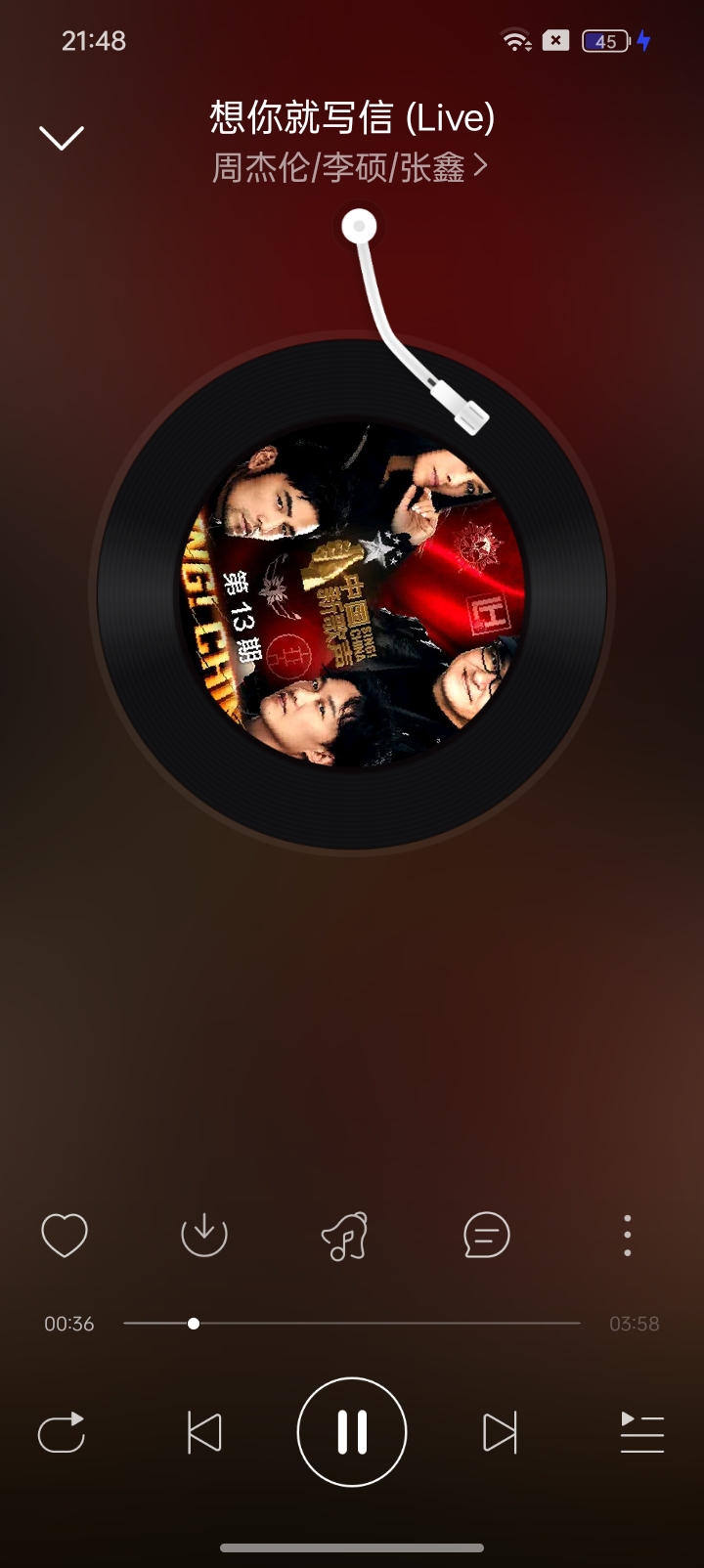Open the current playlist queue
This screenshot has height=1568, width=704.
coord(641,1433)
